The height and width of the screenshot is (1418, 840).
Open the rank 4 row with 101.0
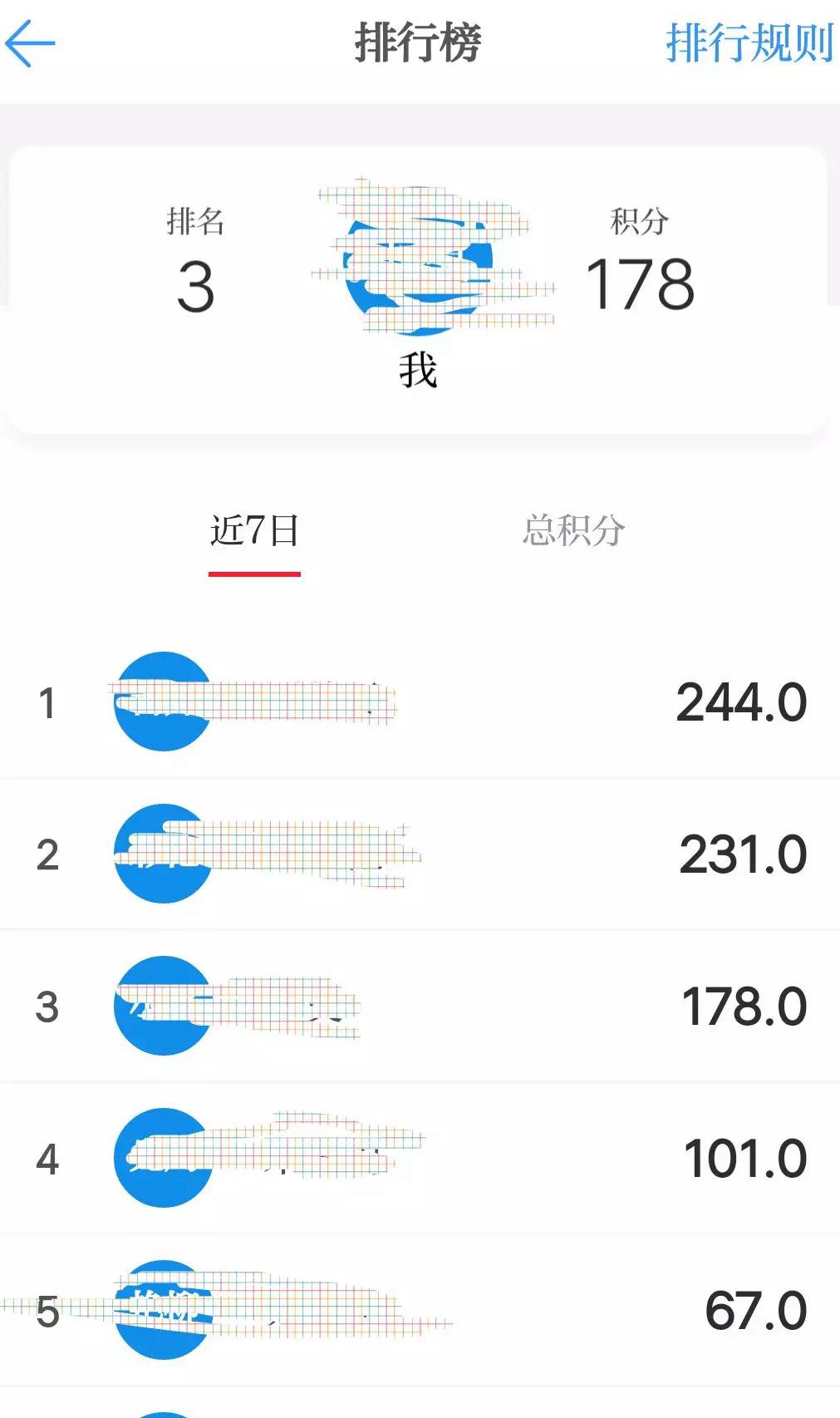[420, 1159]
